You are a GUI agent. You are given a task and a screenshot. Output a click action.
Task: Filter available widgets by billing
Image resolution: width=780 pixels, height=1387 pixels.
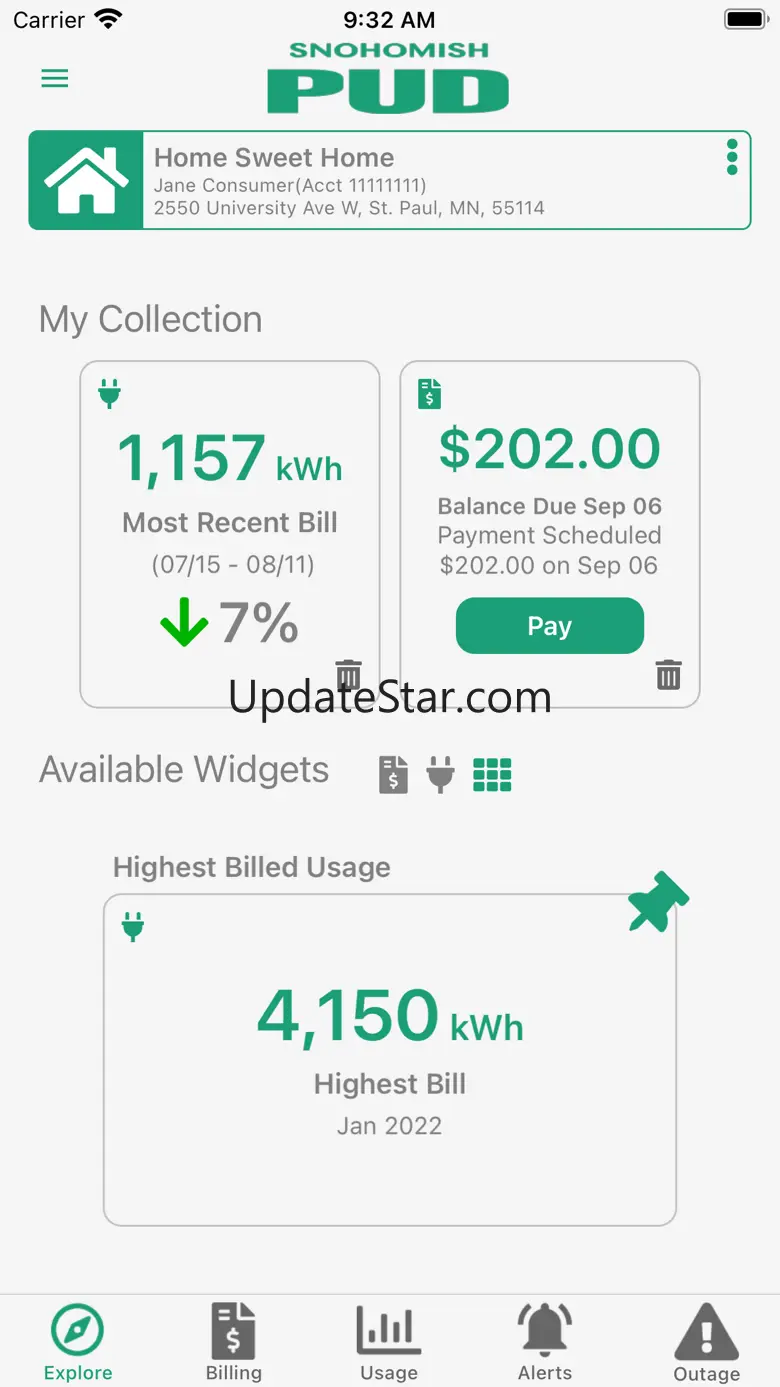pos(394,775)
